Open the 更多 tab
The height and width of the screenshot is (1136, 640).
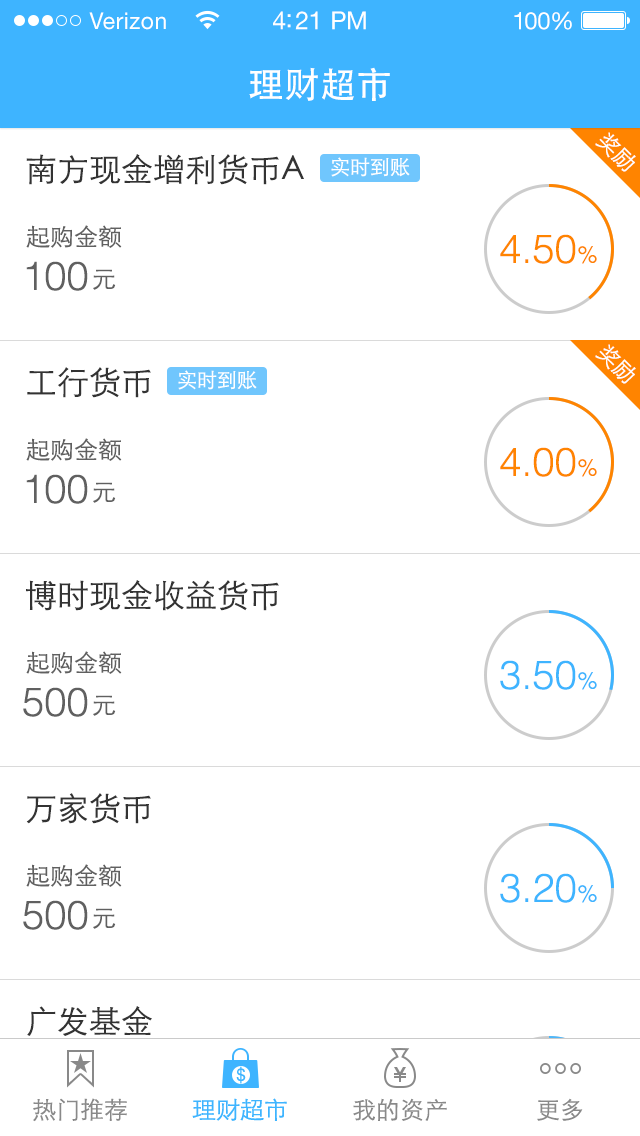(x=560, y=1086)
